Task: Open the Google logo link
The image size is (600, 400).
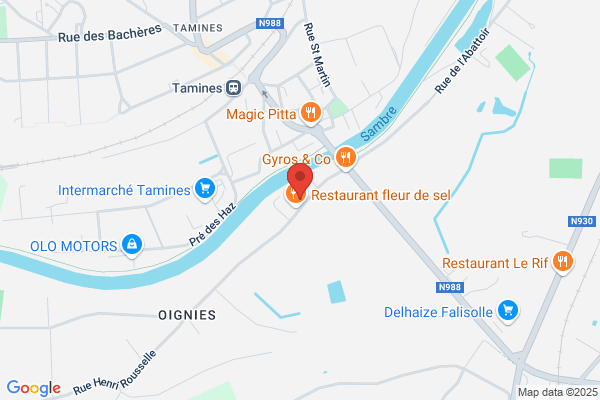Action: (34, 388)
